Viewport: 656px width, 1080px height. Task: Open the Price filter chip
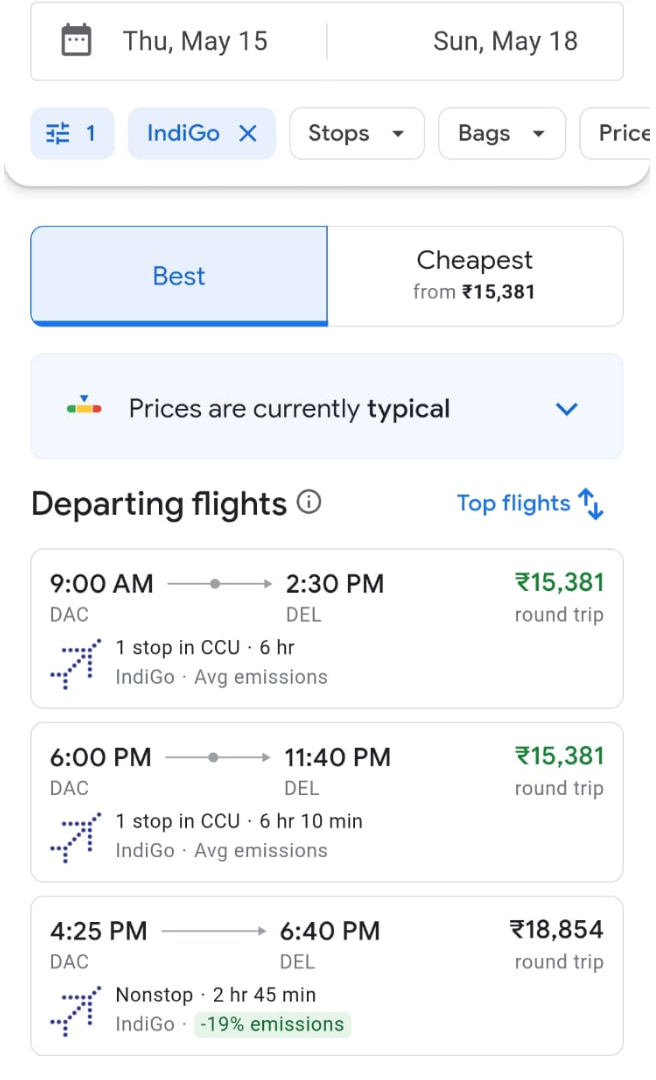pyautogui.click(x=617, y=133)
